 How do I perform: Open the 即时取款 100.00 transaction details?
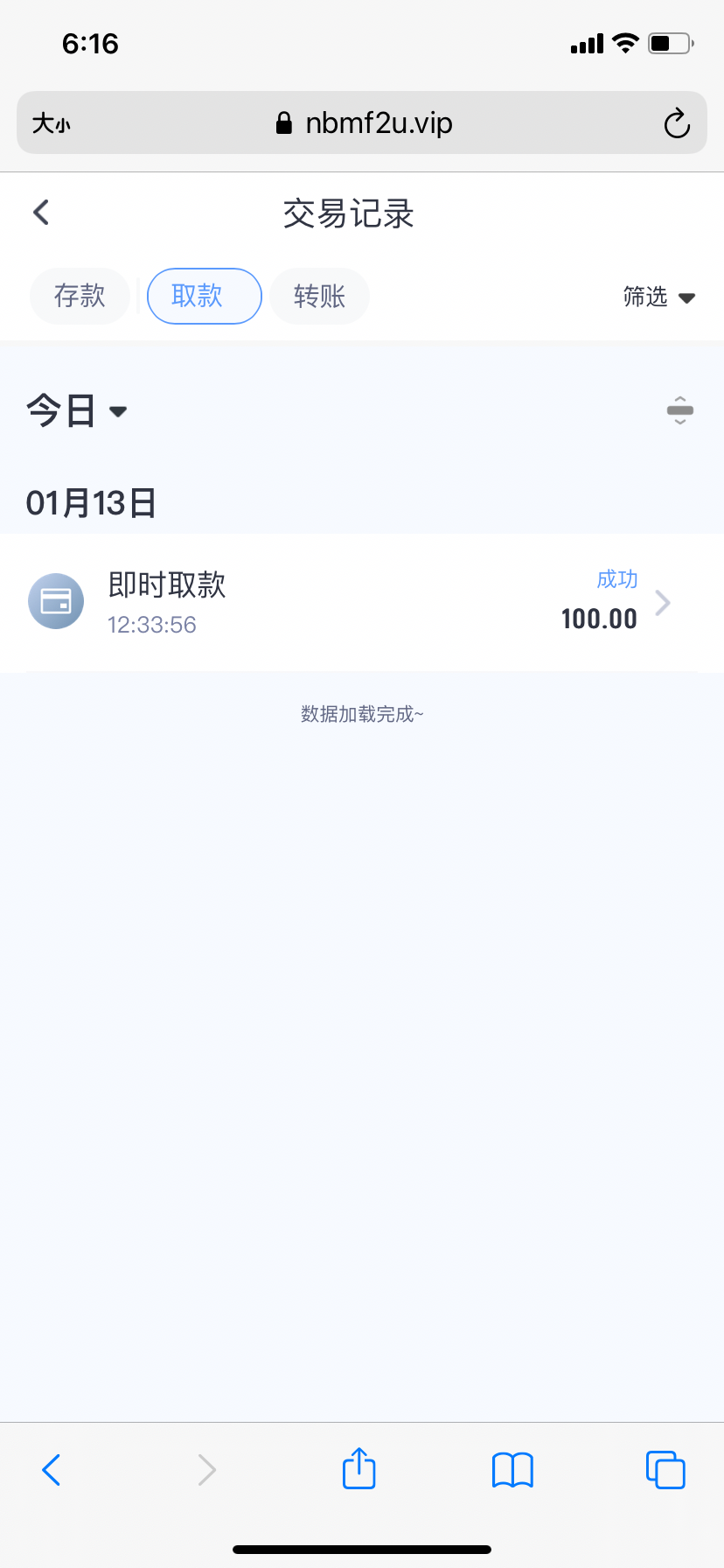(x=362, y=603)
